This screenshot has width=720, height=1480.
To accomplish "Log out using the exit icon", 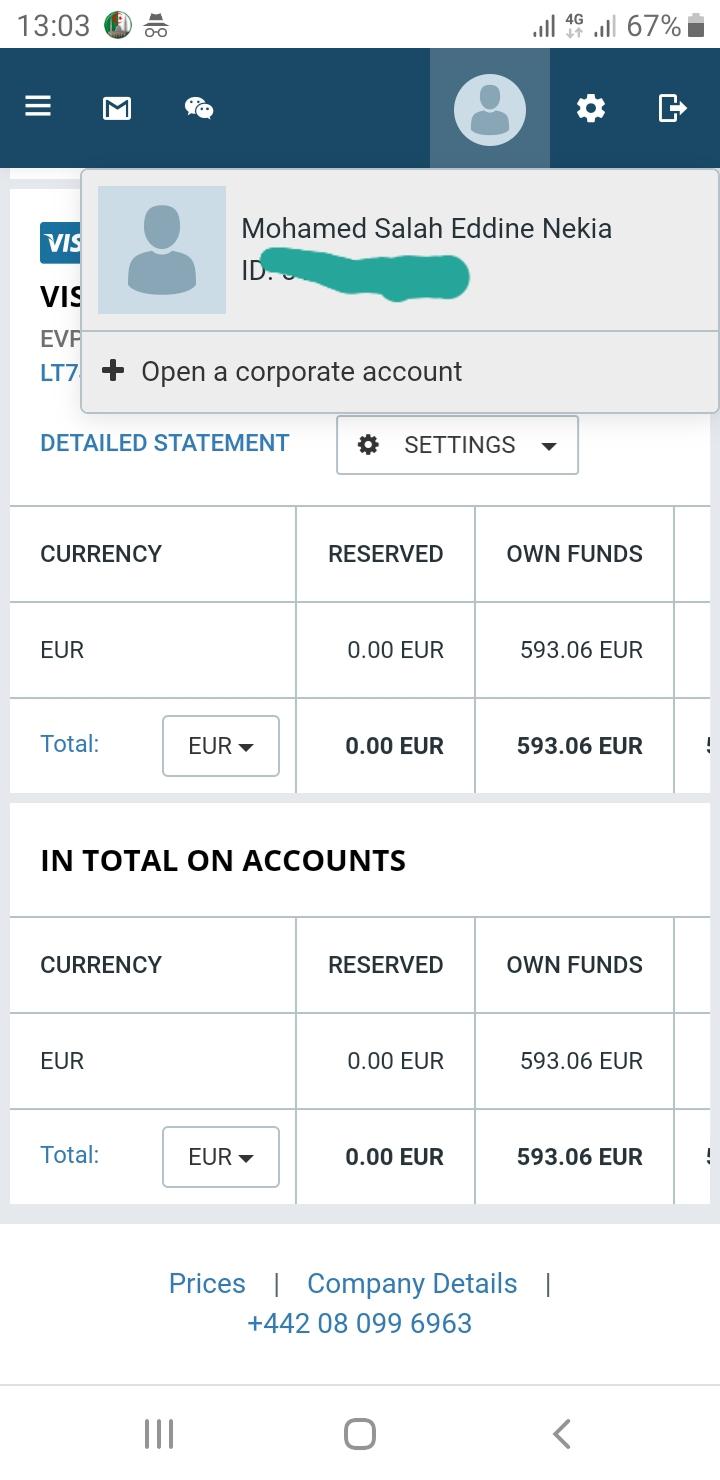I will pos(673,107).
